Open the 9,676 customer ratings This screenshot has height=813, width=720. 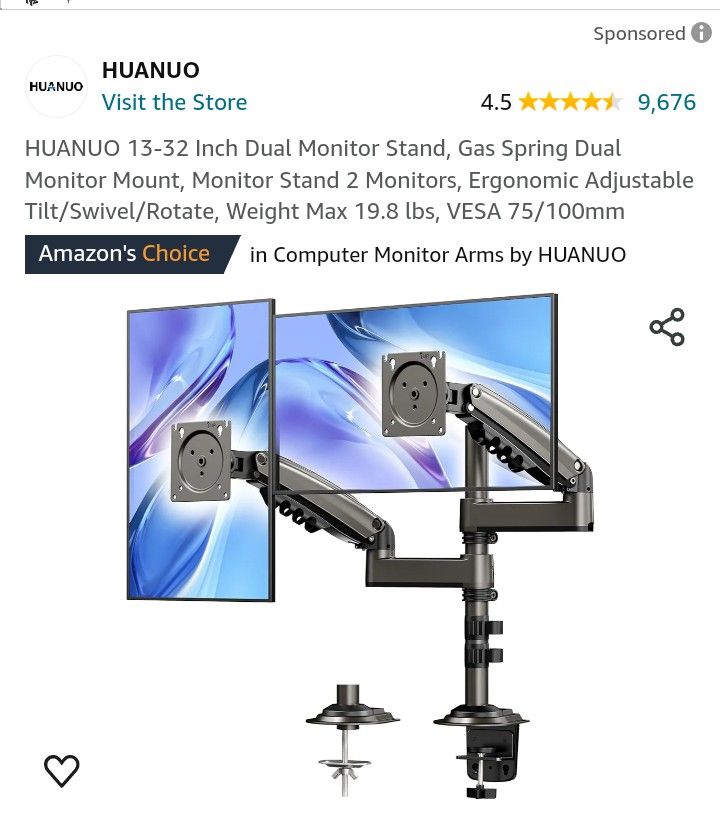point(666,102)
